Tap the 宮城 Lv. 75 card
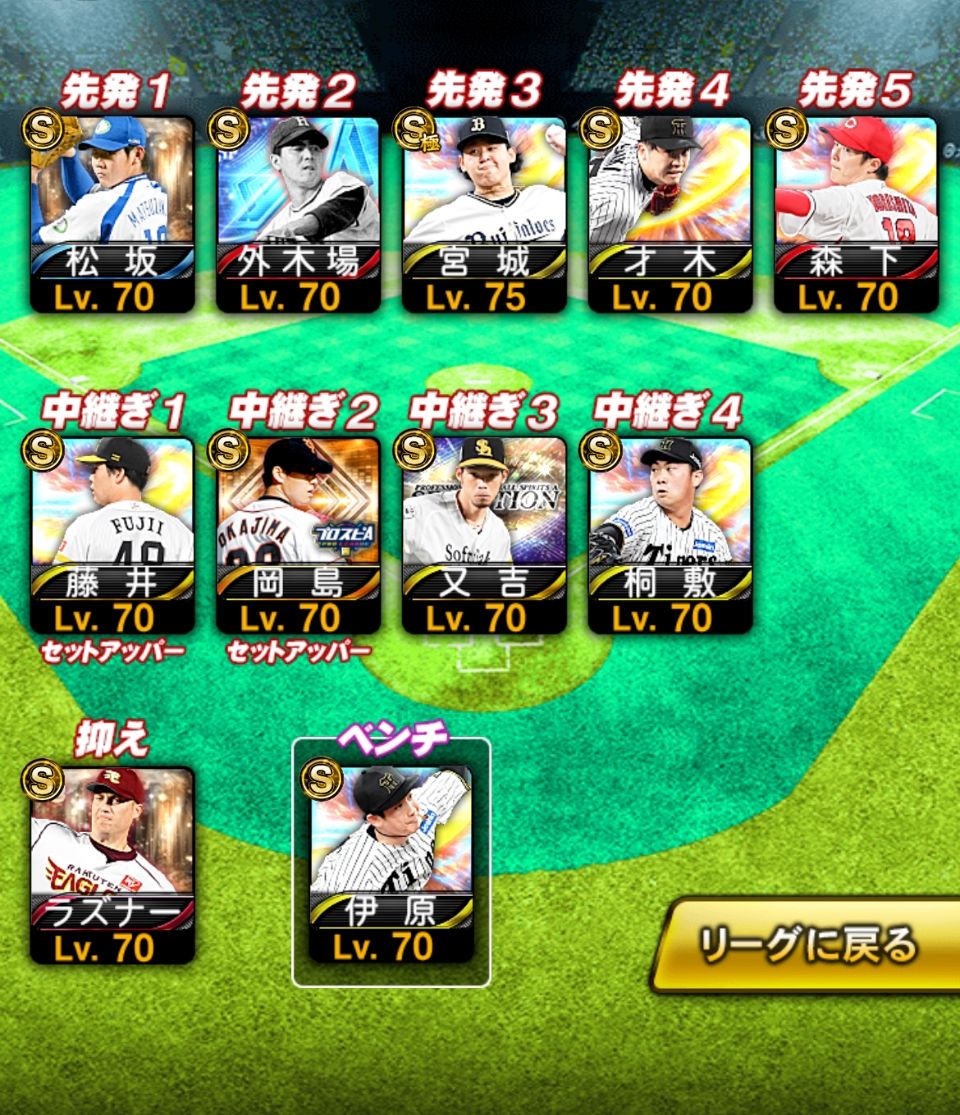The height and width of the screenshot is (1115, 960). point(484,214)
